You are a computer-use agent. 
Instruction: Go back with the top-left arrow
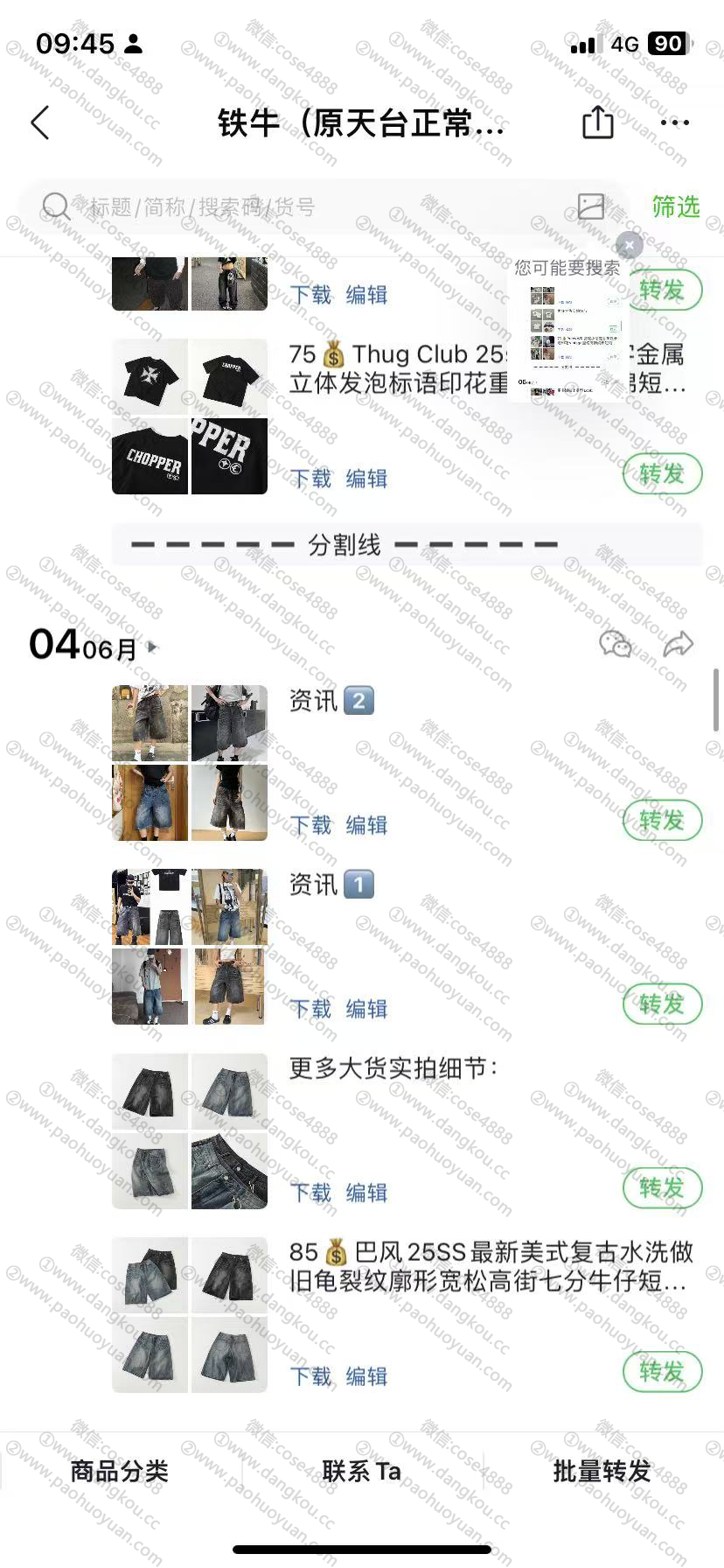click(40, 123)
